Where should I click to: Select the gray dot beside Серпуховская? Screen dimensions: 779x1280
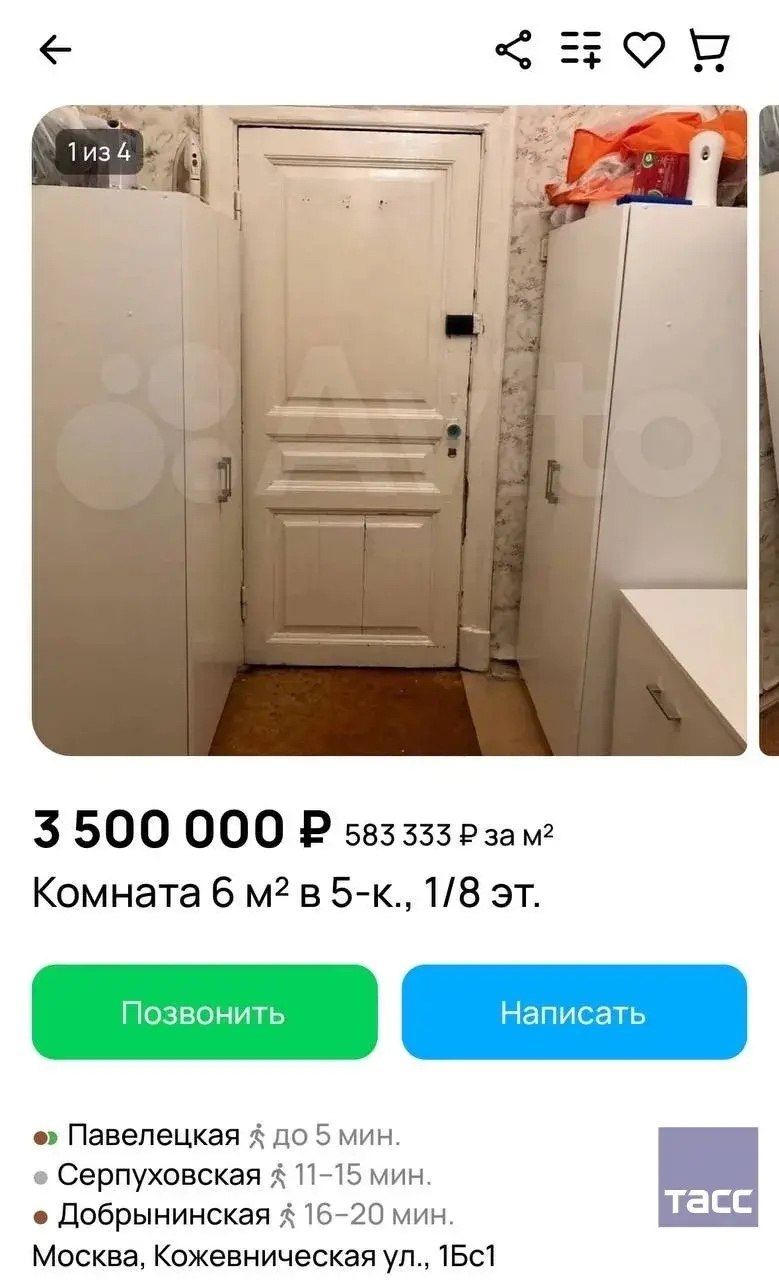[42, 1175]
